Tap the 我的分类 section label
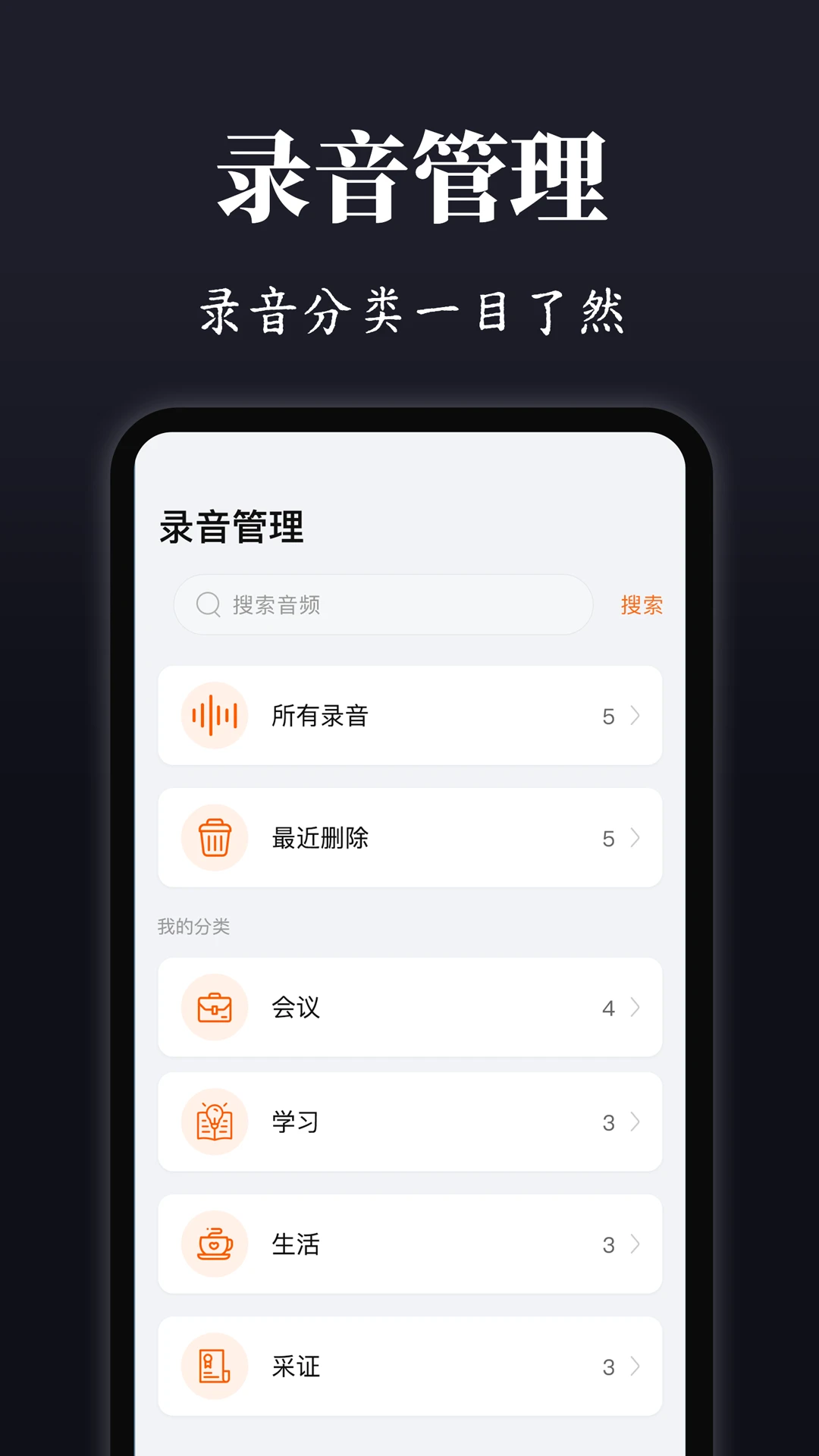The image size is (819, 1456). (x=192, y=926)
